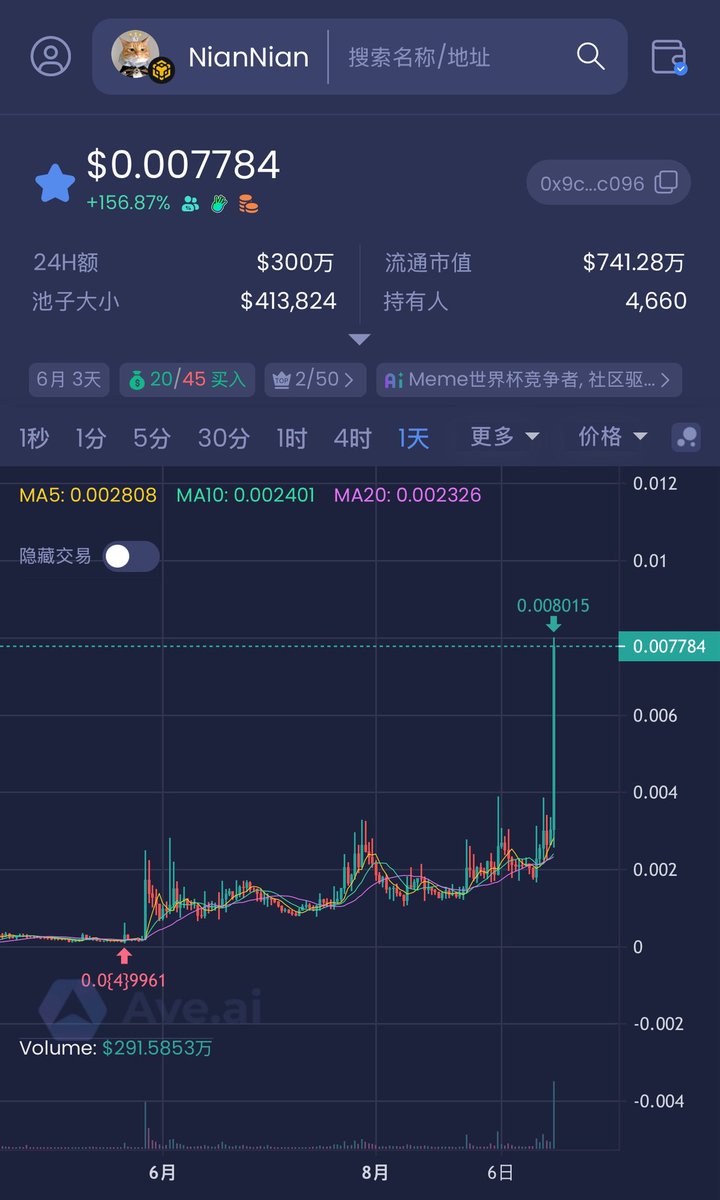Toggle the favorite star for NianNian

pyautogui.click(x=55, y=184)
